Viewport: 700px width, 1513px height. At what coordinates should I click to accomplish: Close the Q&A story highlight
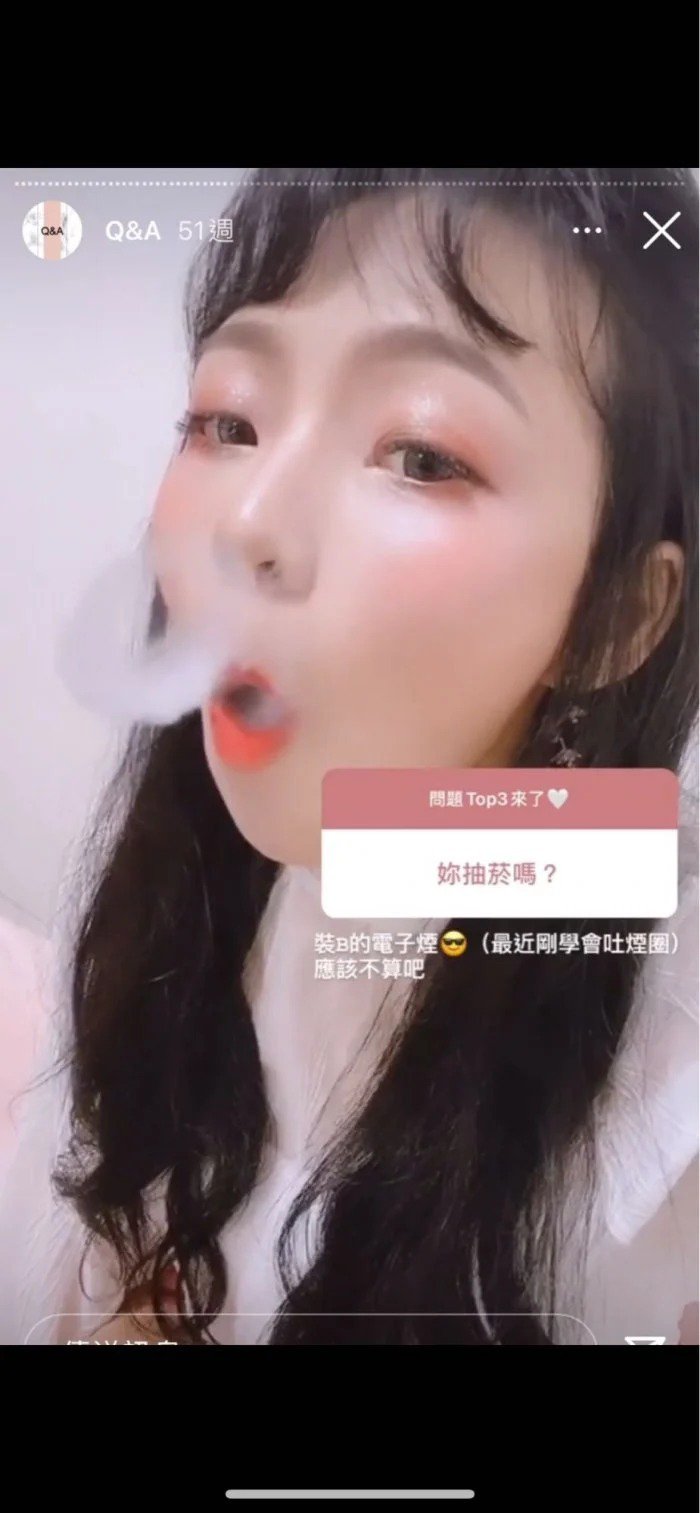click(661, 231)
